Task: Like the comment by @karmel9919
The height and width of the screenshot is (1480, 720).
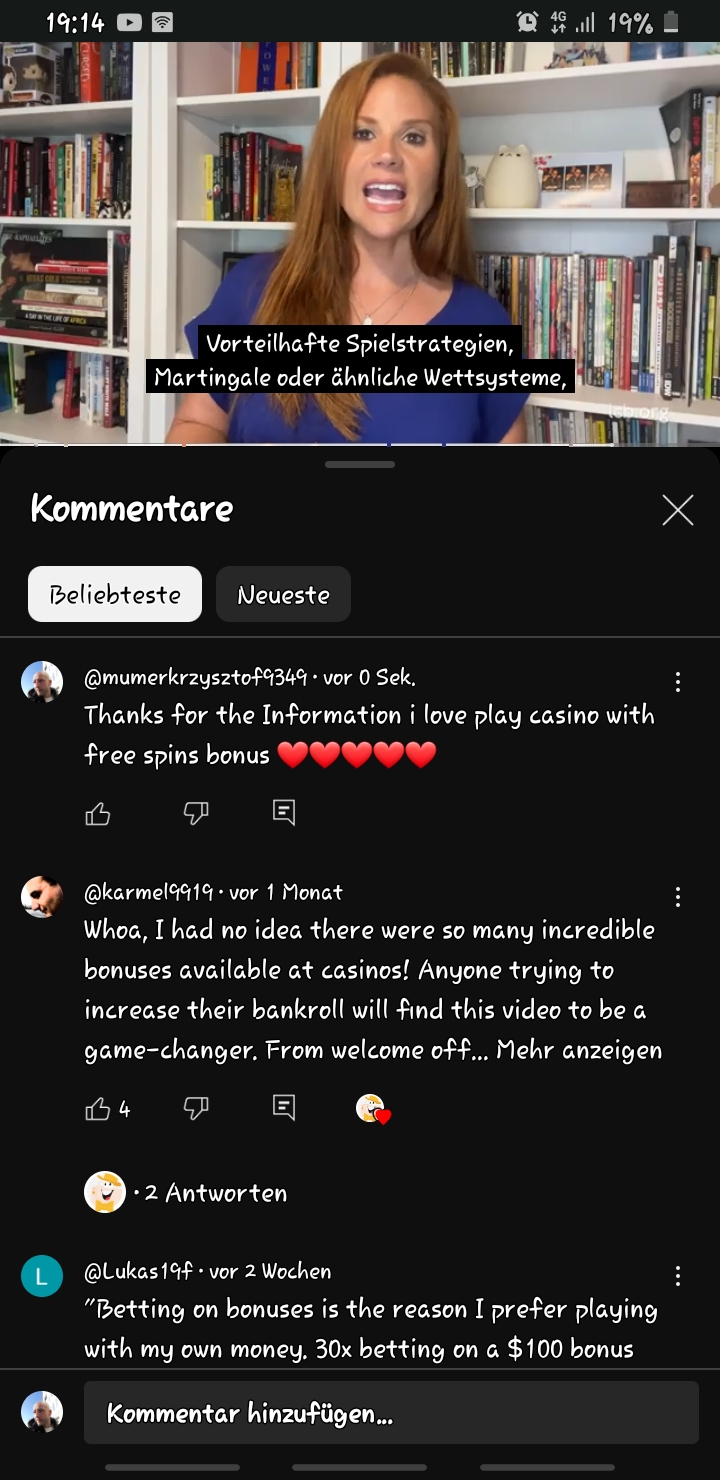Action: click(98, 1108)
